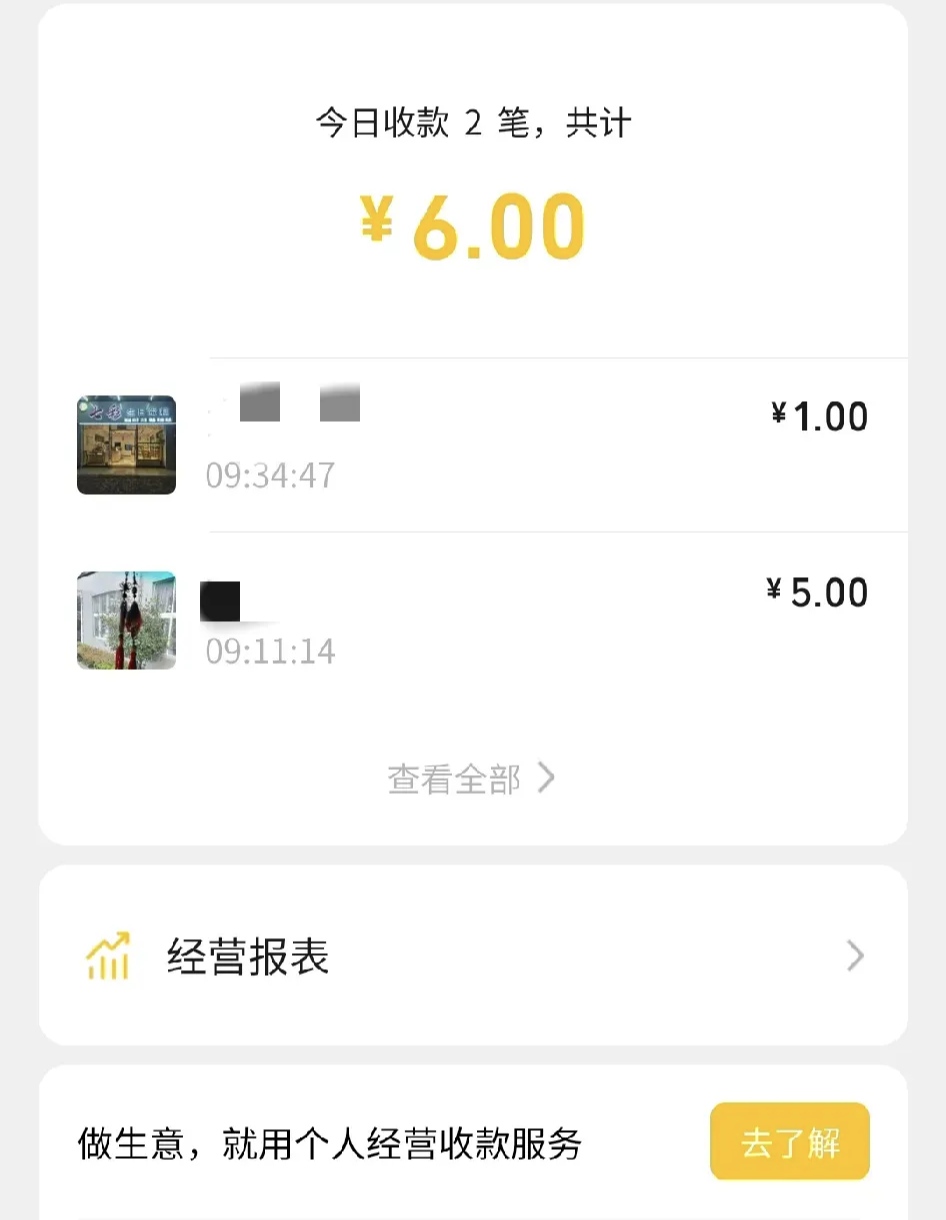
Task: Tap the 去了解 button
Action: tap(789, 1142)
